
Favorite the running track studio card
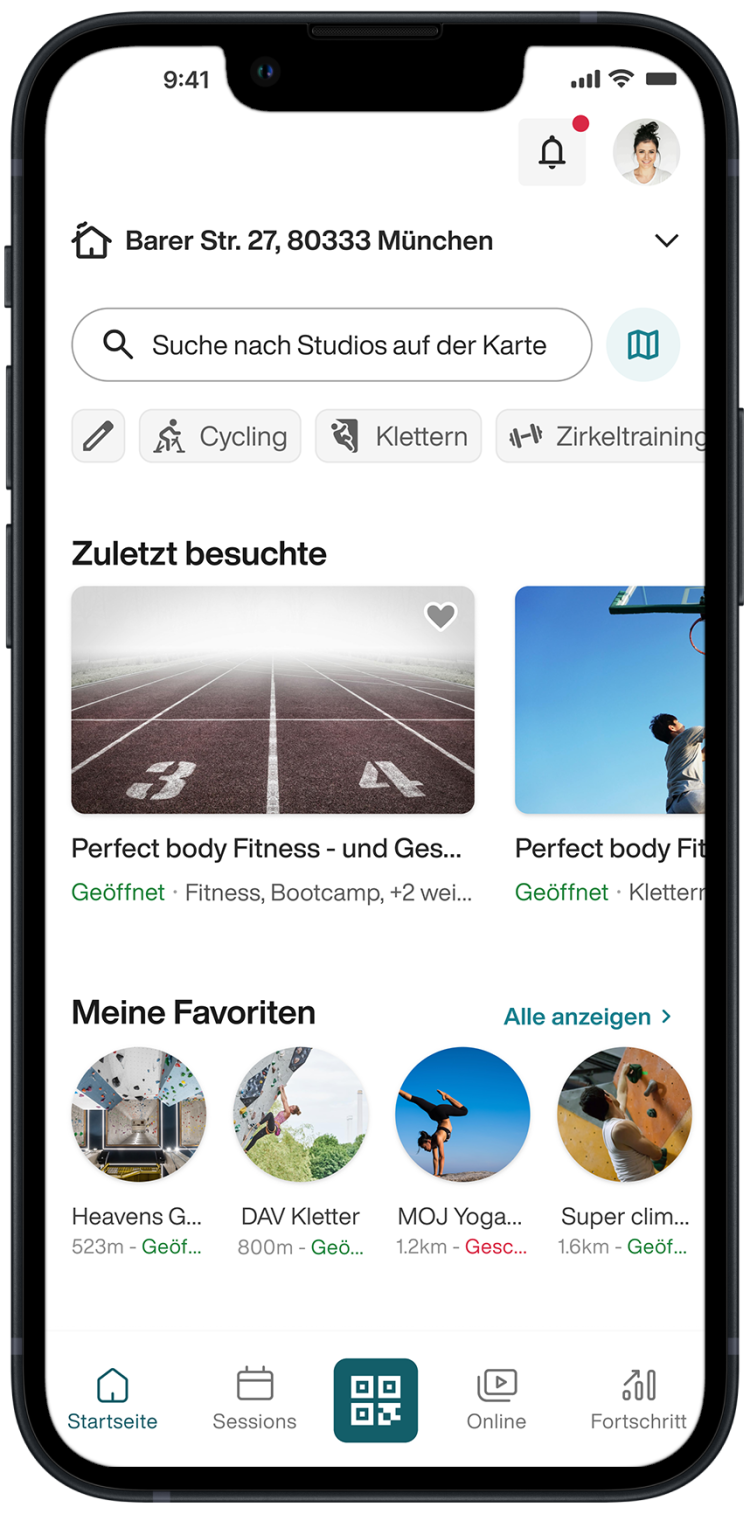pyautogui.click(x=440, y=616)
